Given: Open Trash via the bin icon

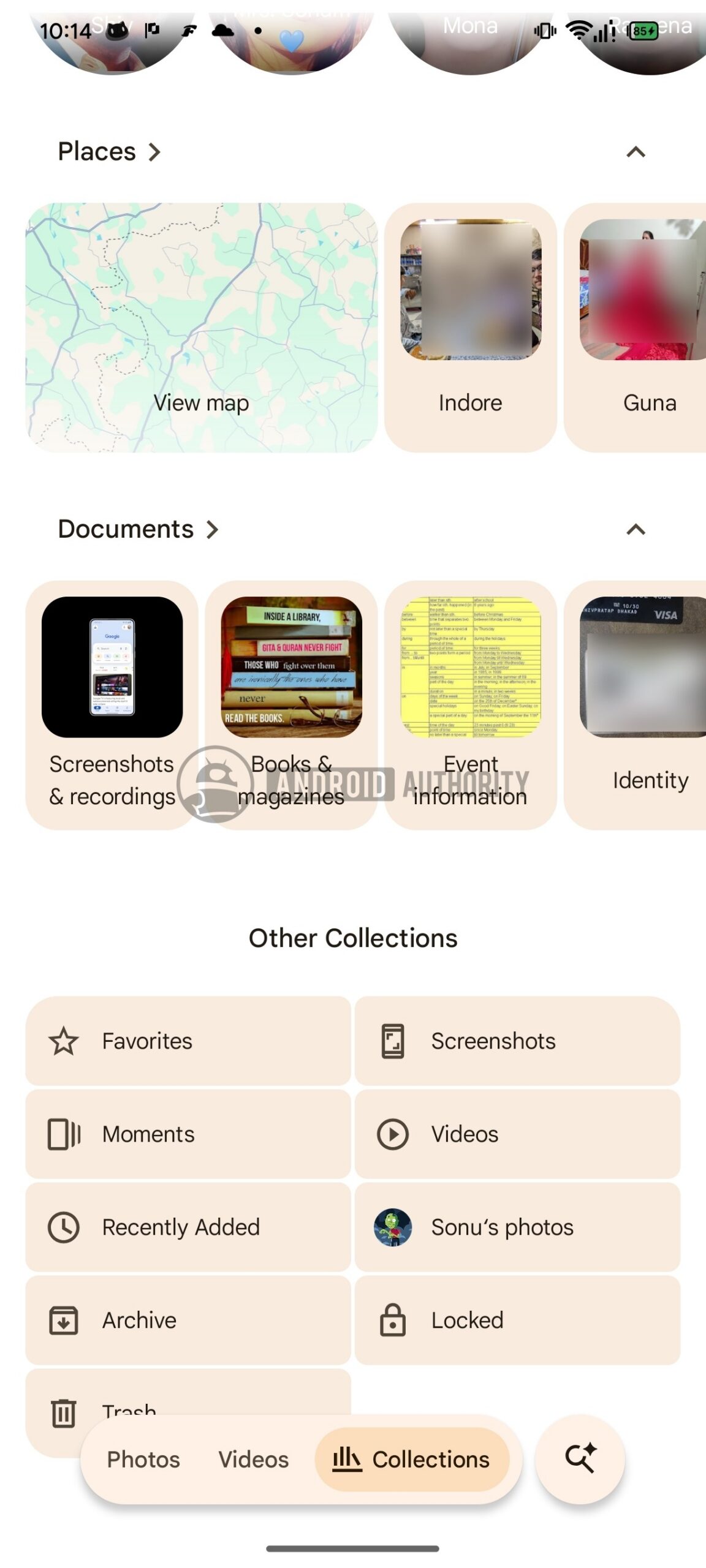Looking at the screenshot, I should 64,1413.
